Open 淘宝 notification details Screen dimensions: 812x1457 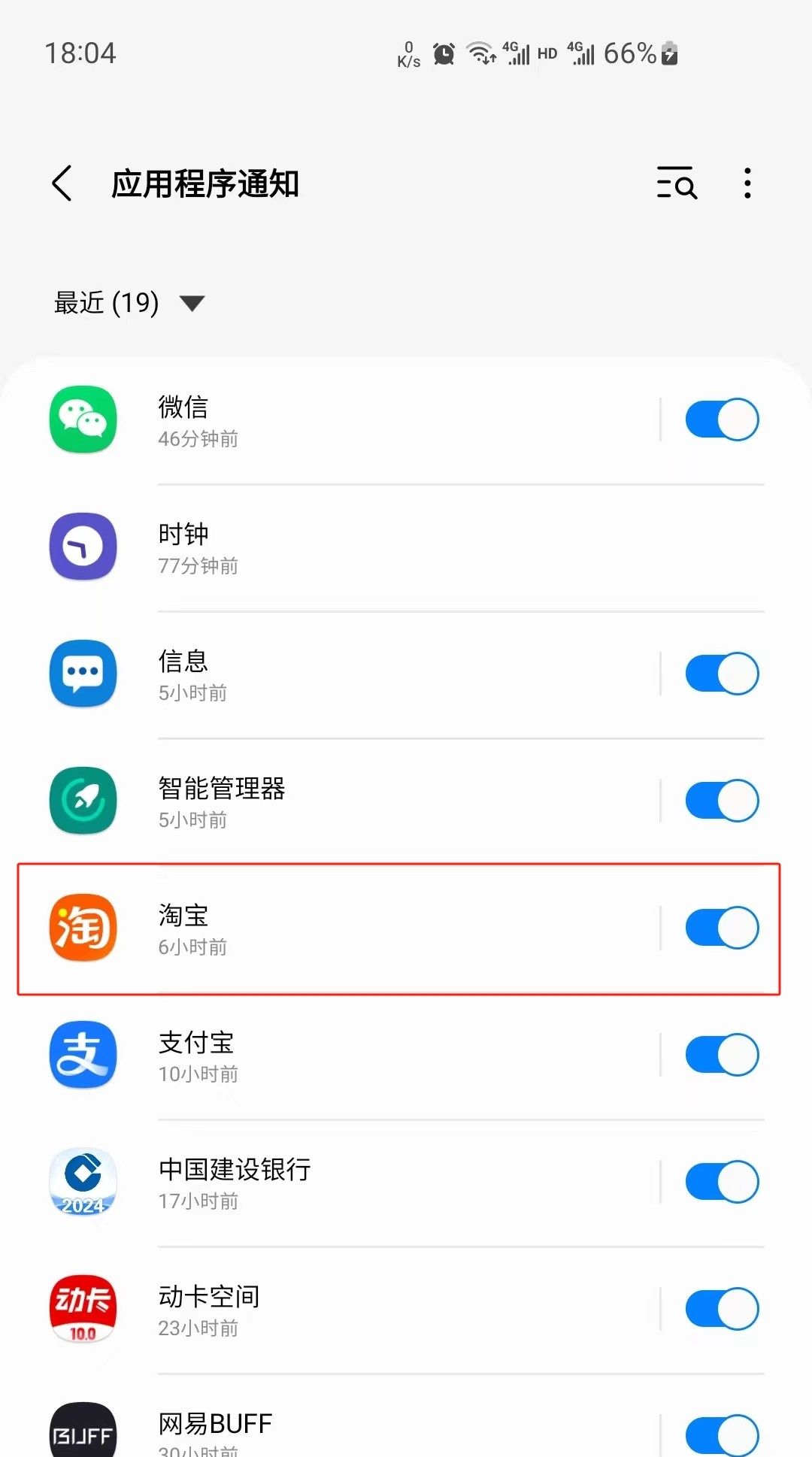pyautogui.click(x=338, y=928)
